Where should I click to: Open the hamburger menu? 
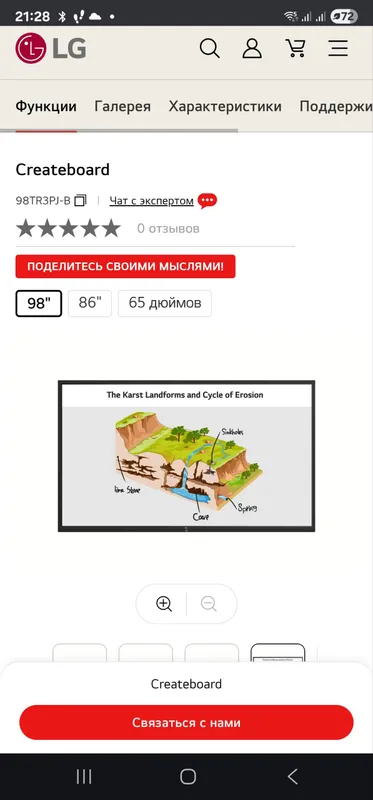[x=338, y=48]
